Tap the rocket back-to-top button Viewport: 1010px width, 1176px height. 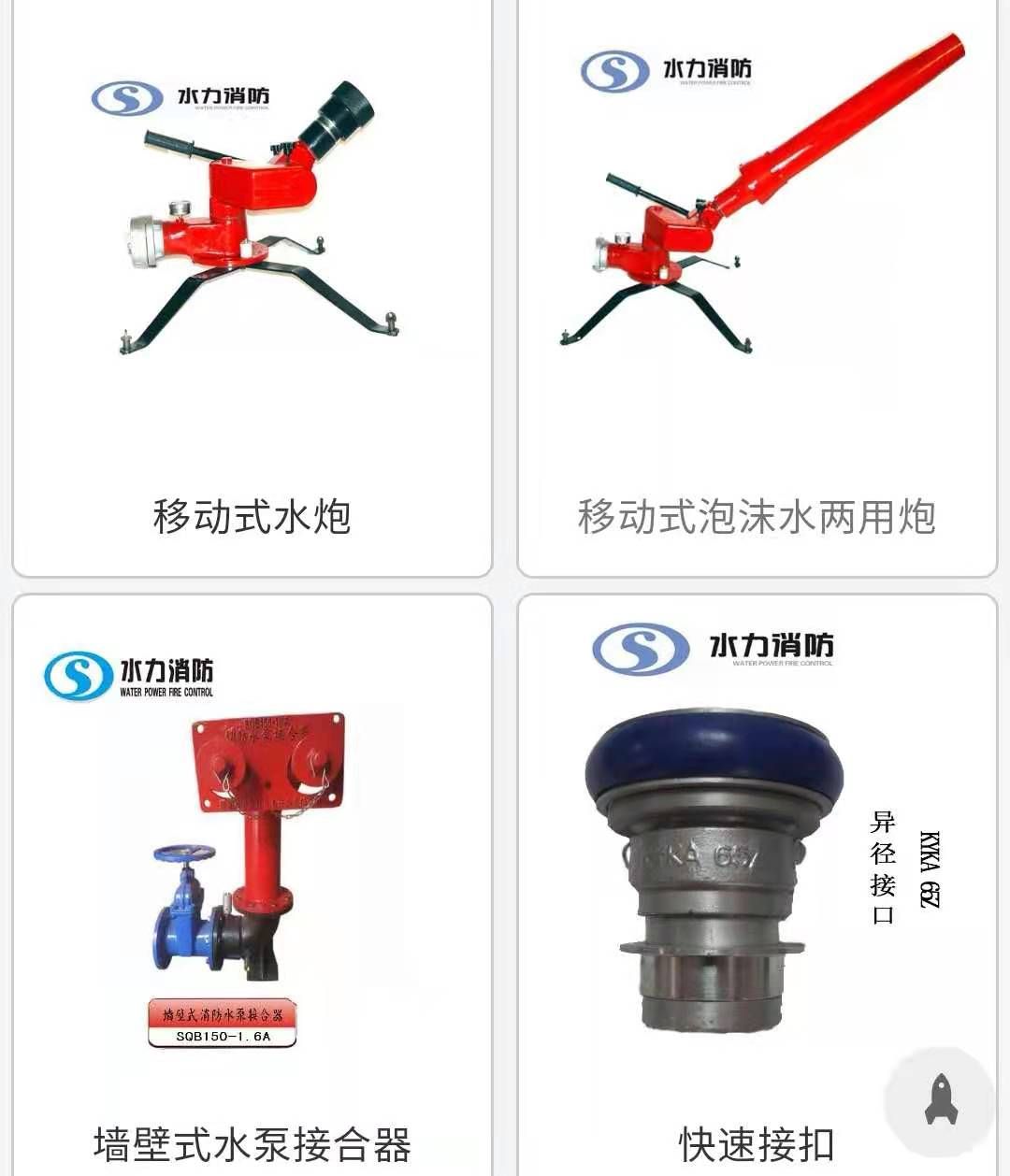coord(941,1101)
